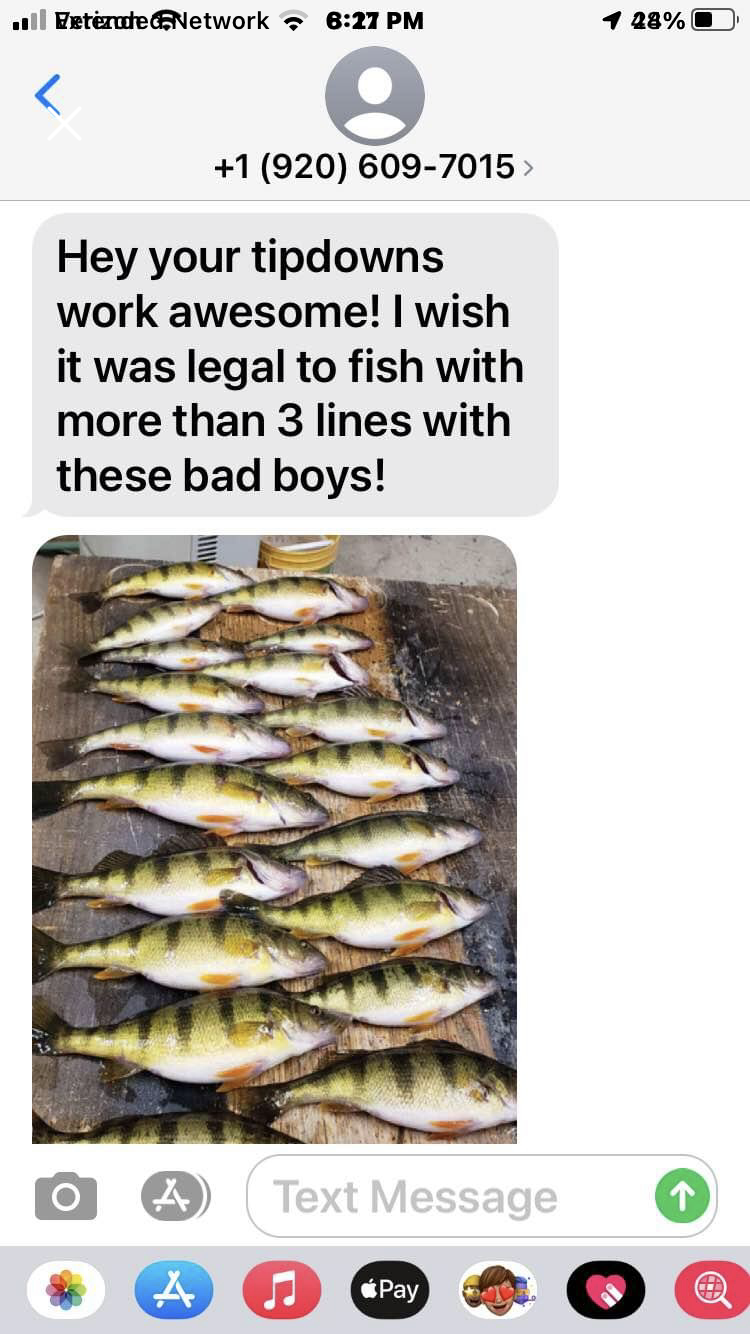Open the camera to take a photo
Screen dimensions: 750x1334
(x=66, y=1196)
